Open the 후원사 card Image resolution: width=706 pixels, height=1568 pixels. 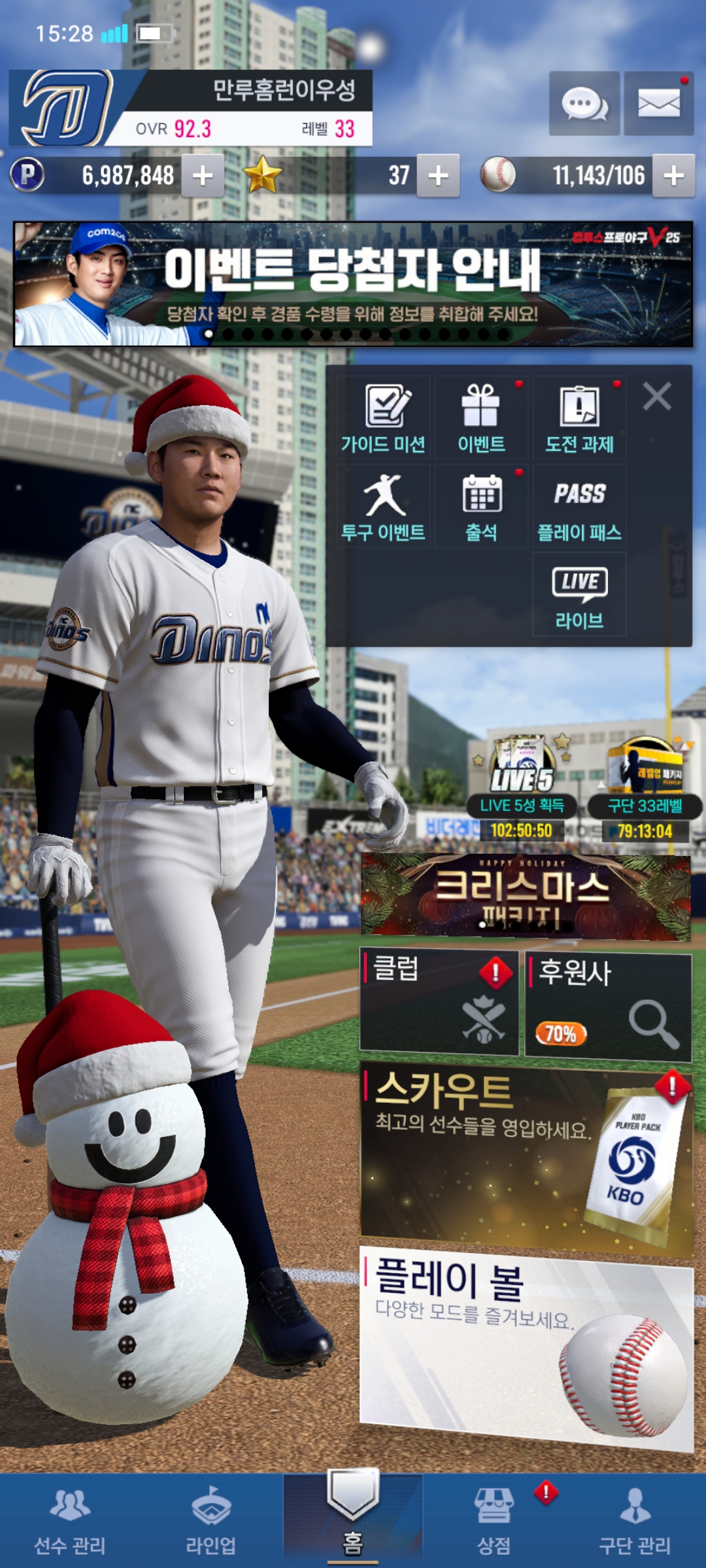tap(608, 1005)
